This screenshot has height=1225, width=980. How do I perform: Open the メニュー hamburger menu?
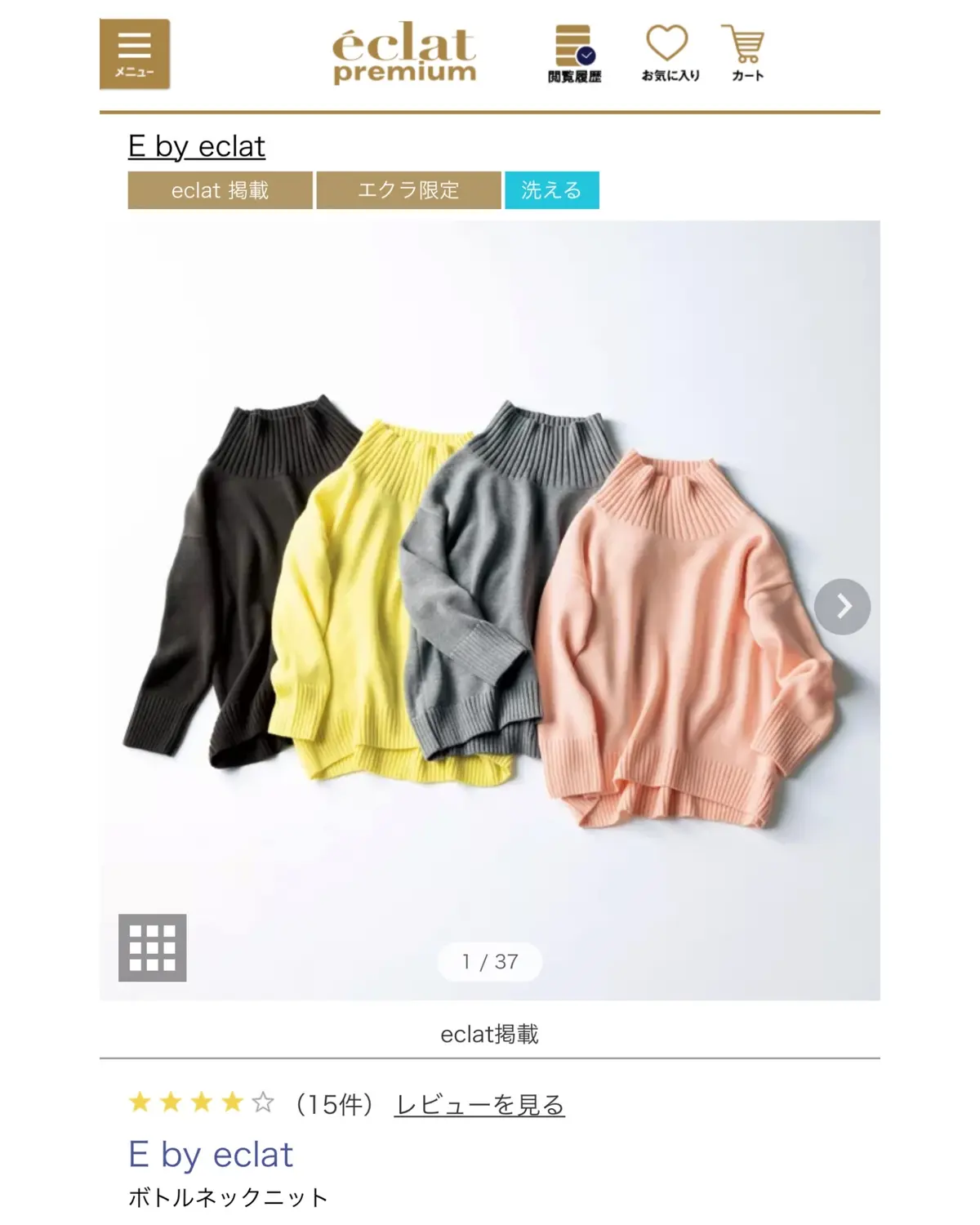135,54
